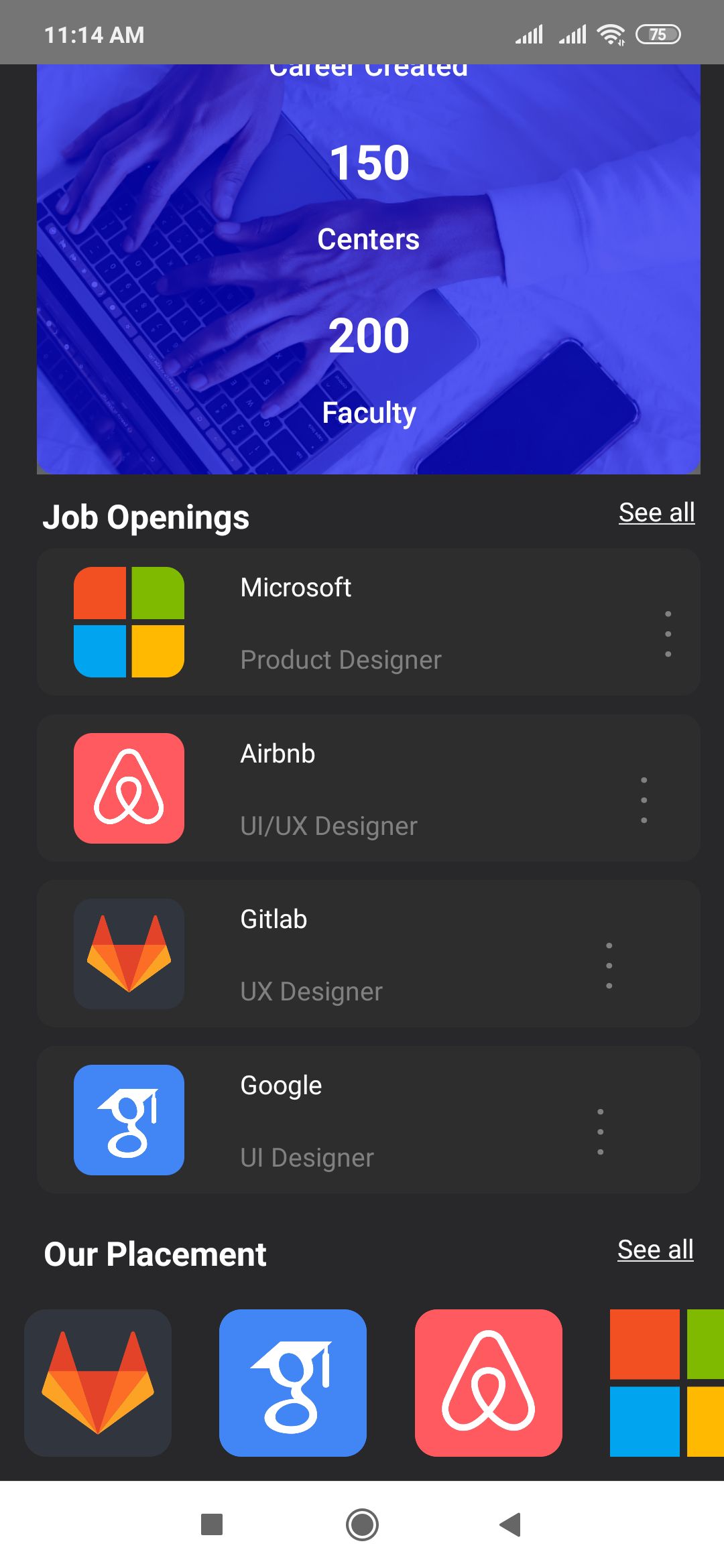The image size is (724, 1568).
Task: Tap Google Scholar tile in Our Placement
Action: pos(293,1383)
